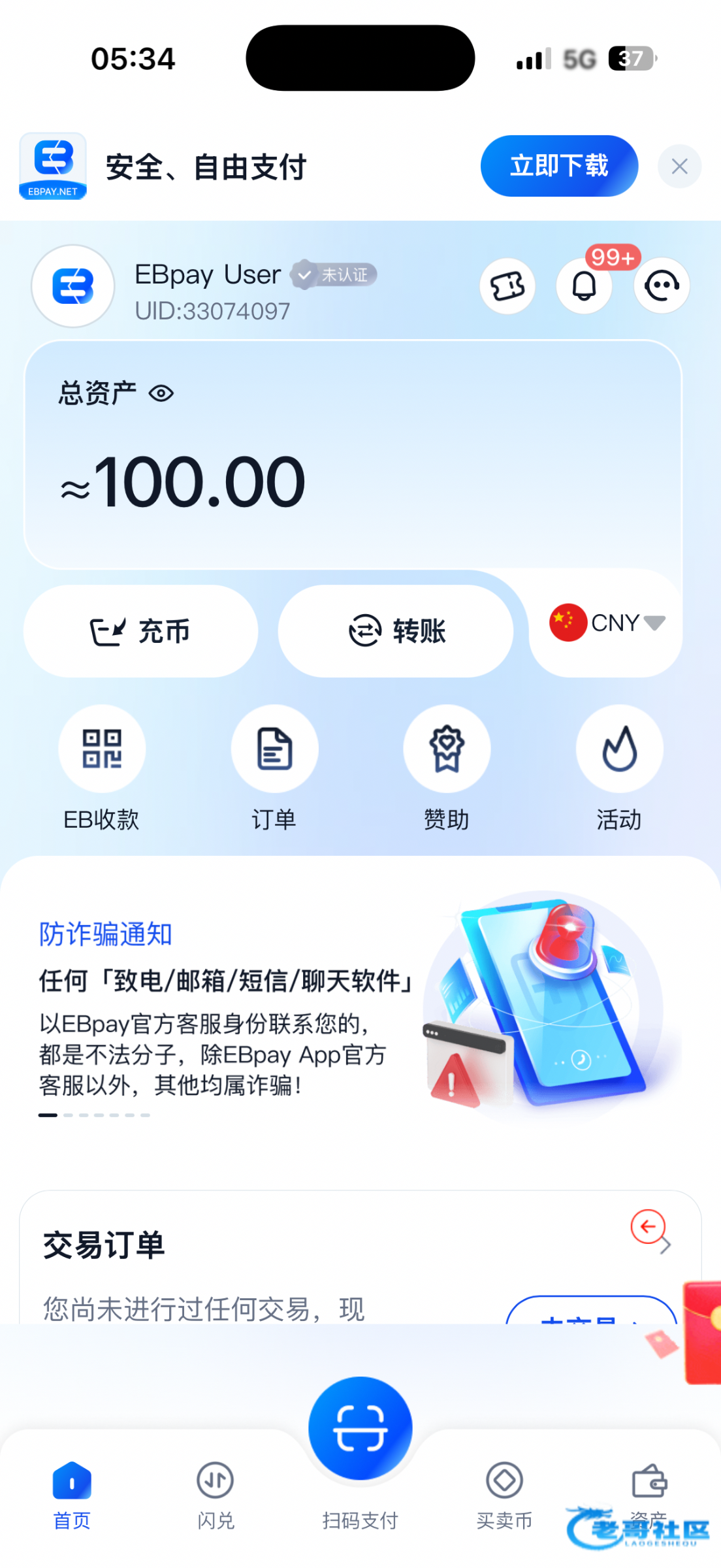Open the notifications bell

tap(584, 286)
